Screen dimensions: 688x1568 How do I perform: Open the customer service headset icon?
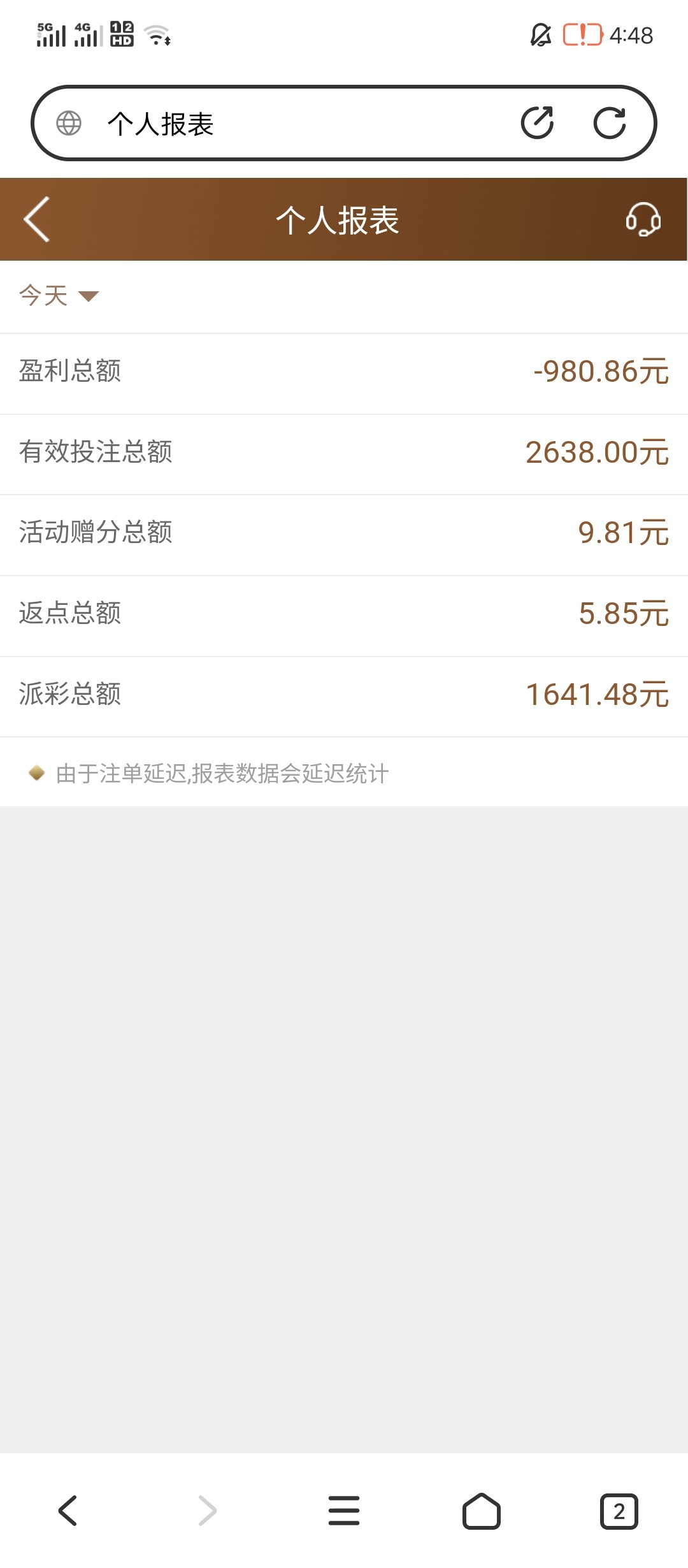click(641, 220)
